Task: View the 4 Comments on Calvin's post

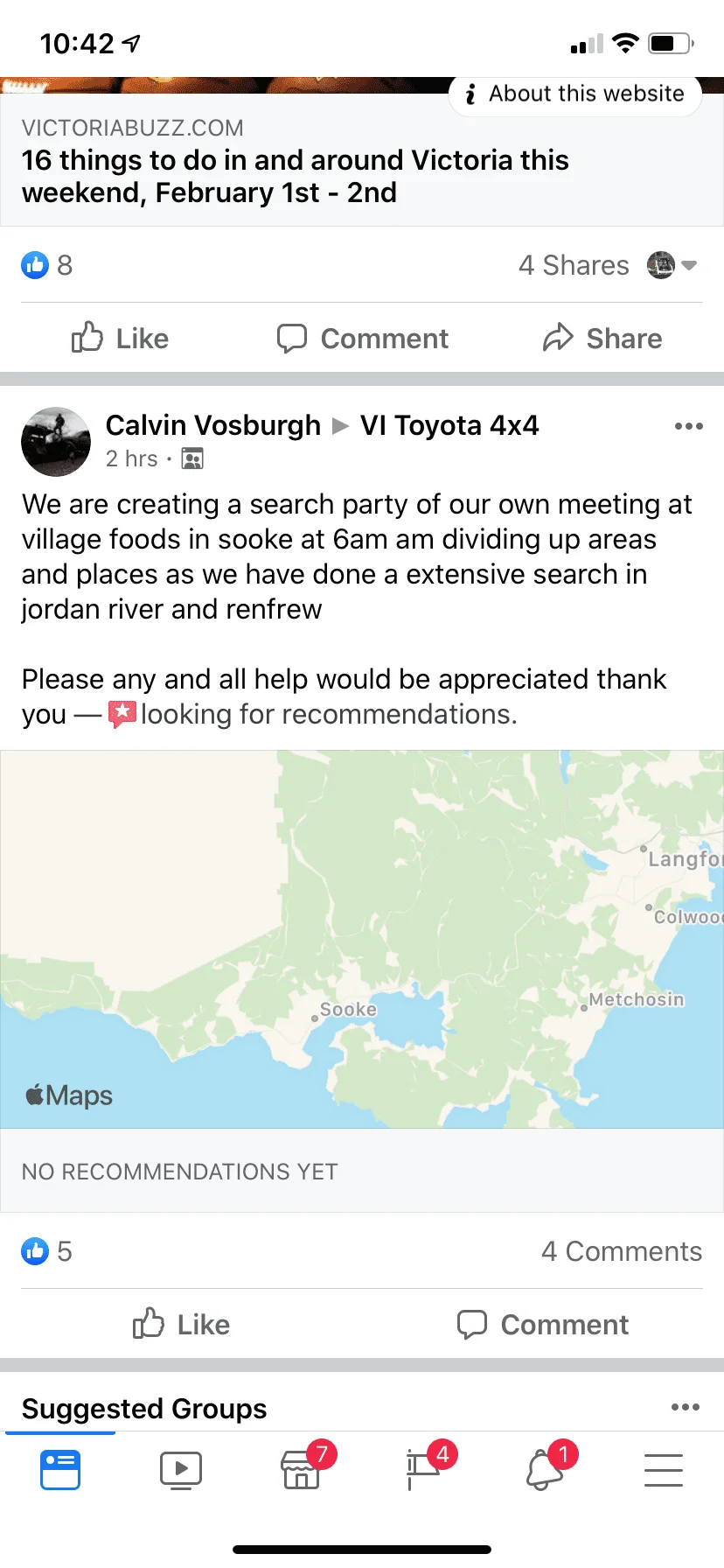Action: coord(621,1251)
